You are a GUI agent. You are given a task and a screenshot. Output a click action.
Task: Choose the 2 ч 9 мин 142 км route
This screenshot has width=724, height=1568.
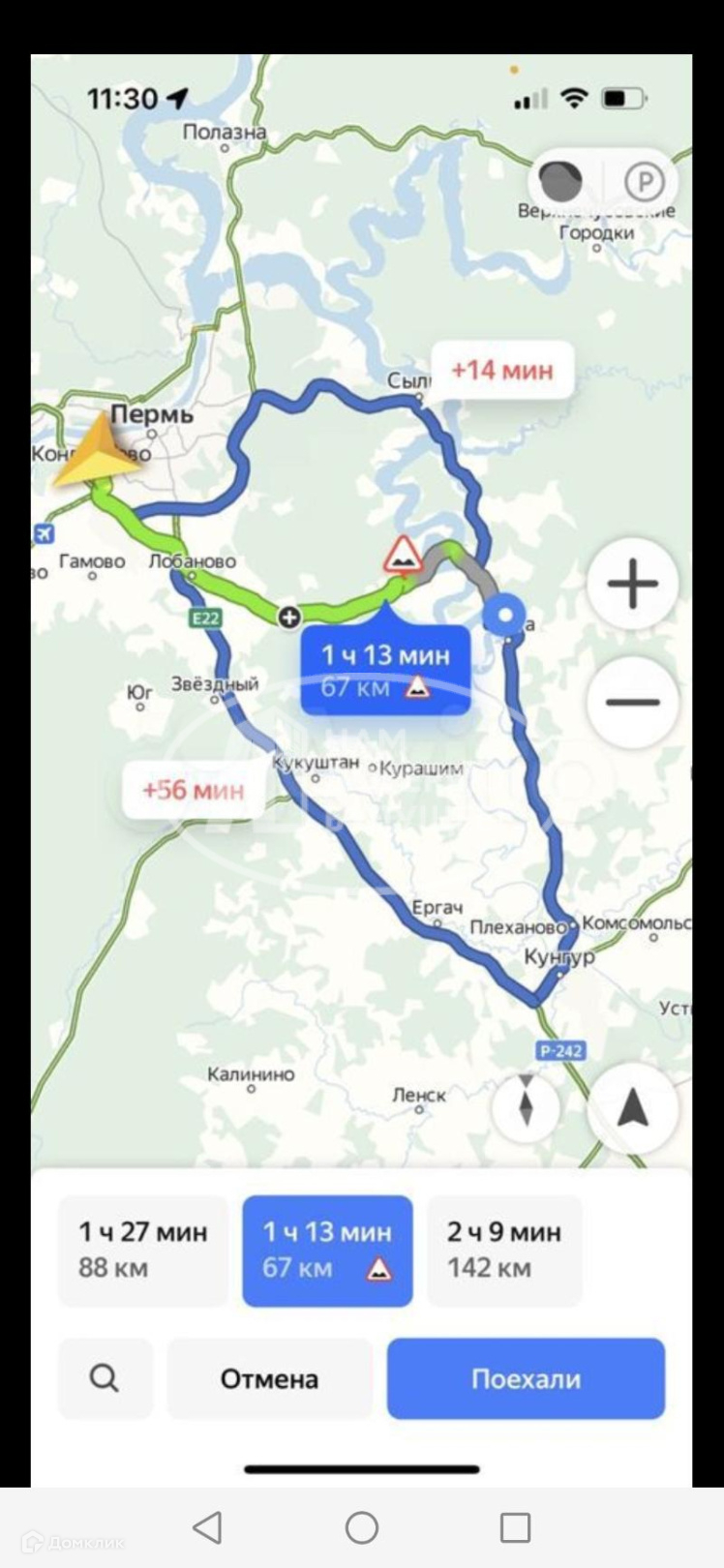(x=504, y=1250)
